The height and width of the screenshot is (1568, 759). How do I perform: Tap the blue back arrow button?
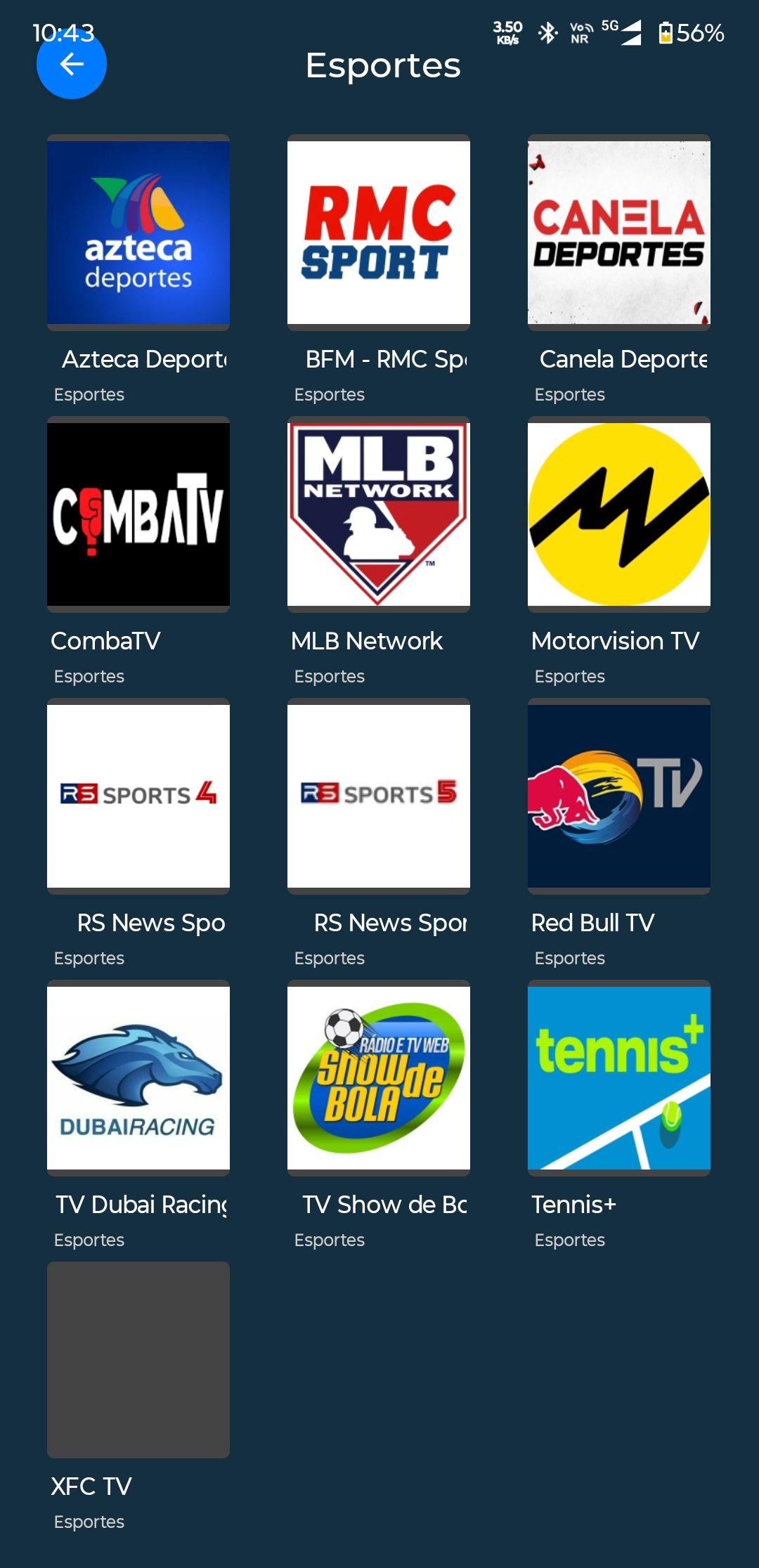point(72,64)
